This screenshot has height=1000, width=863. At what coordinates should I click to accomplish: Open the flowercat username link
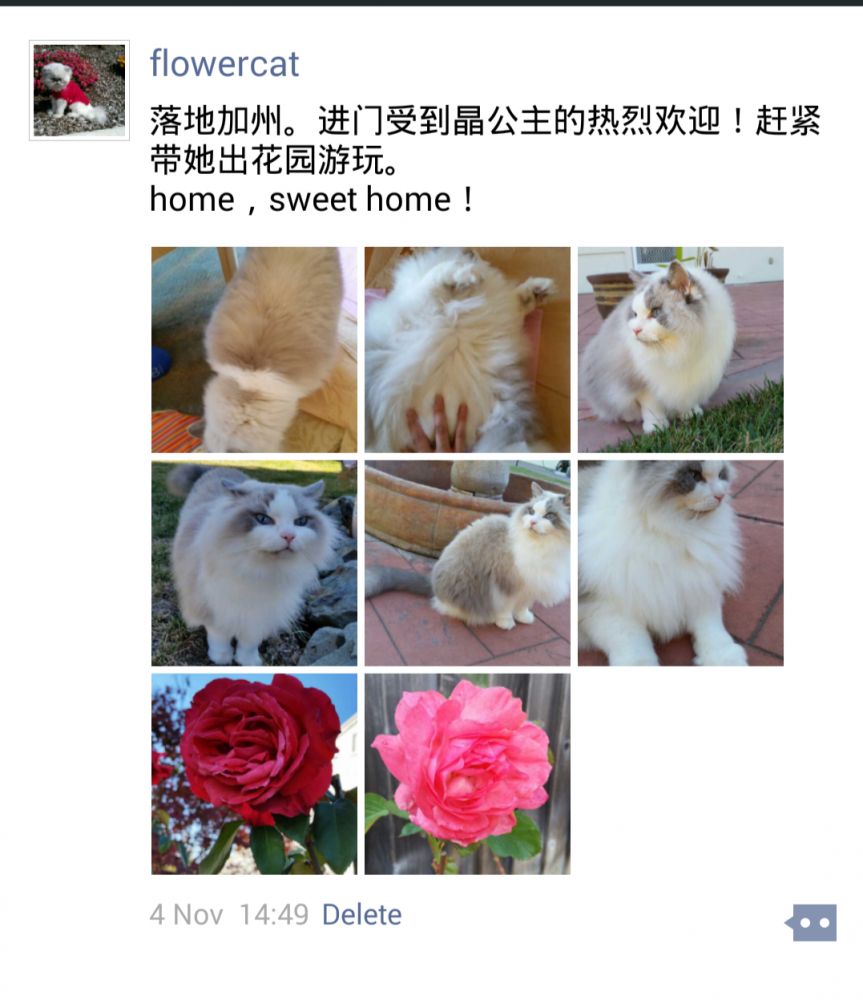[x=224, y=64]
